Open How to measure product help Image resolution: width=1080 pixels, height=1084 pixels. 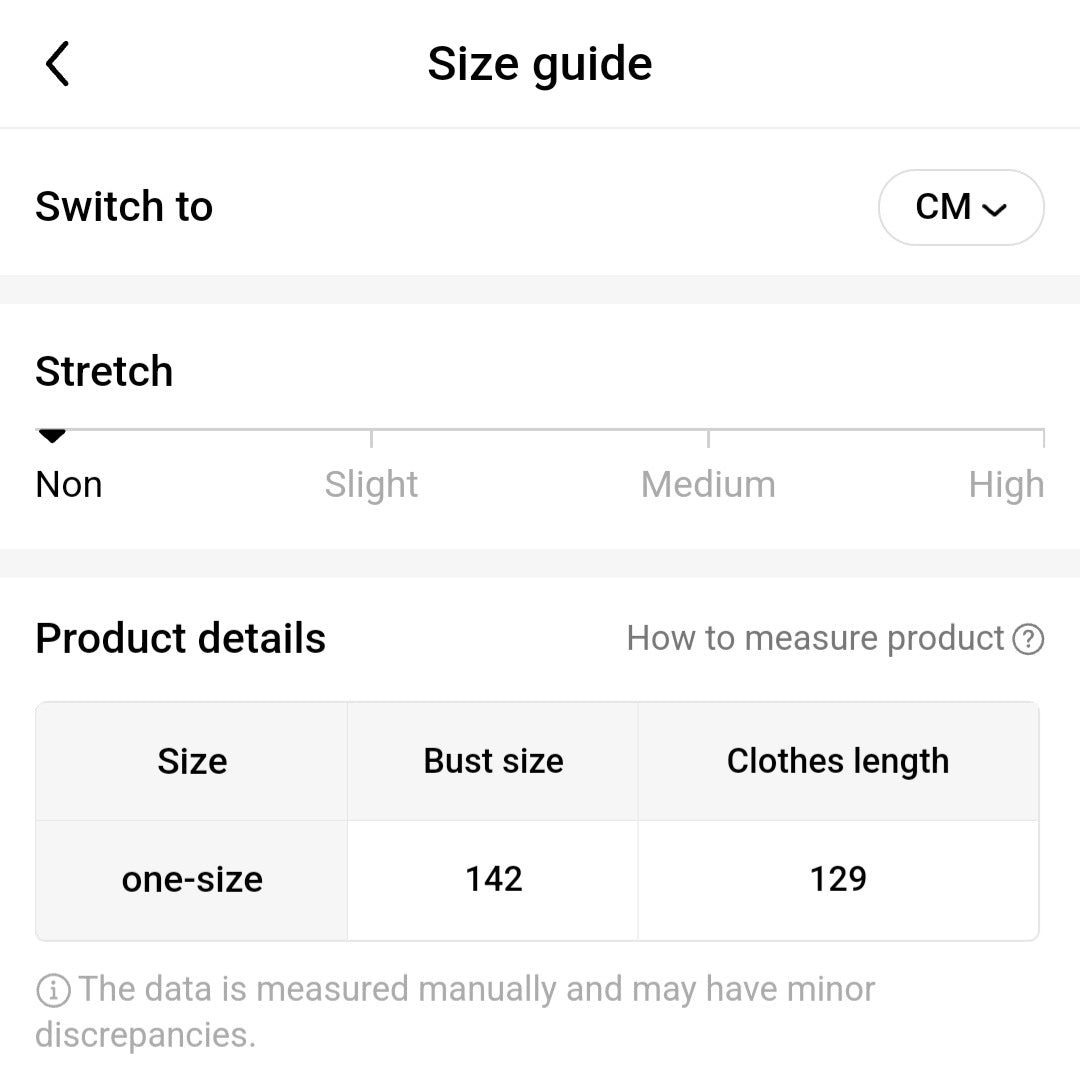[834, 638]
